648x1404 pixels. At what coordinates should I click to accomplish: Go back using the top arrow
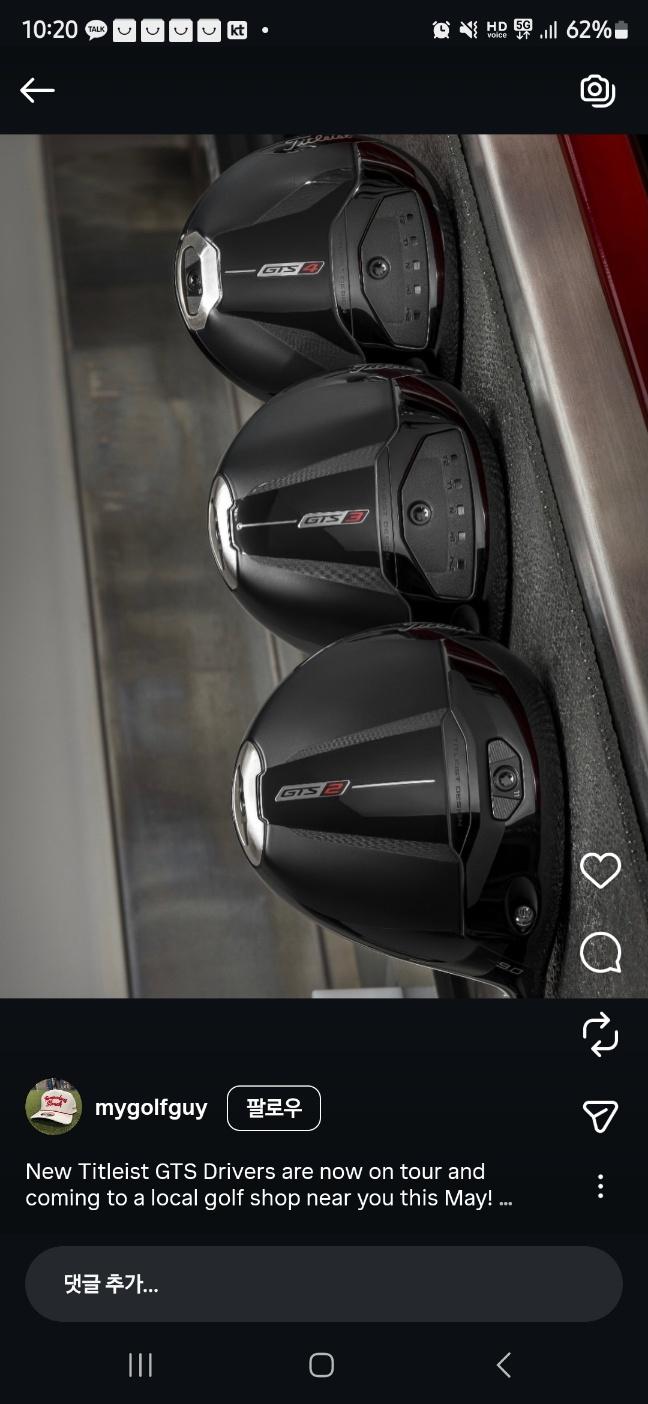click(x=37, y=91)
